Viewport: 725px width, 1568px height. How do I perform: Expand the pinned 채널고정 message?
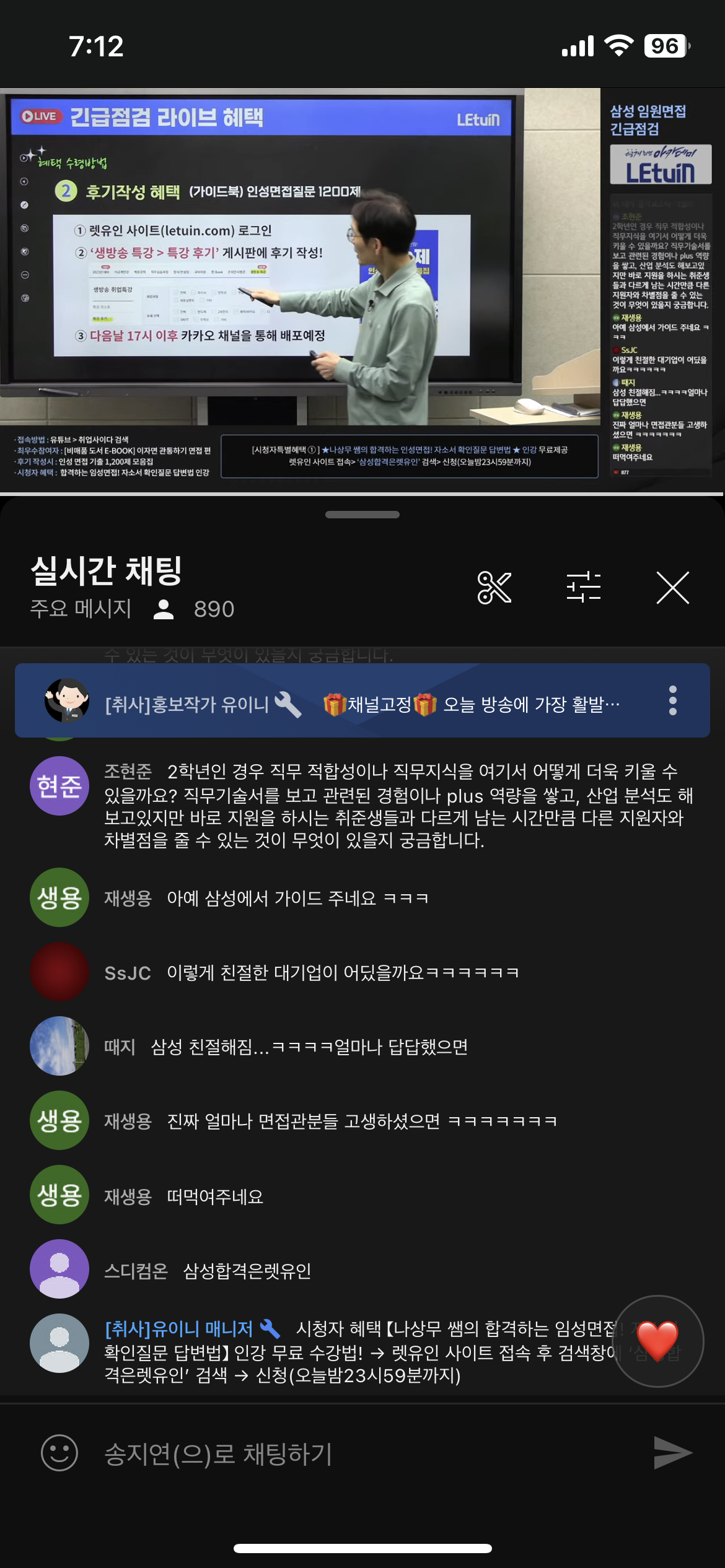[x=372, y=703]
